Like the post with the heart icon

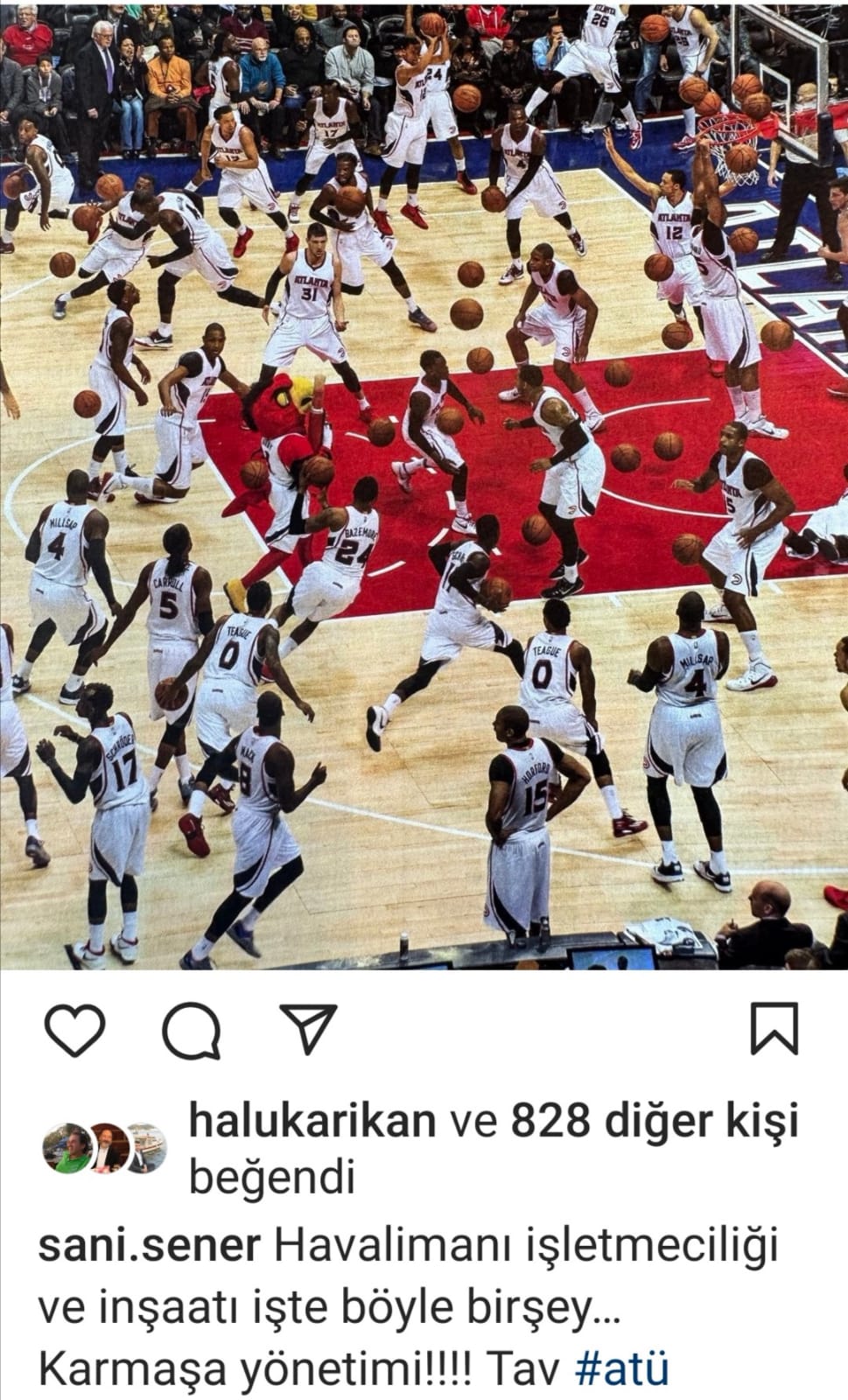tap(74, 1031)
